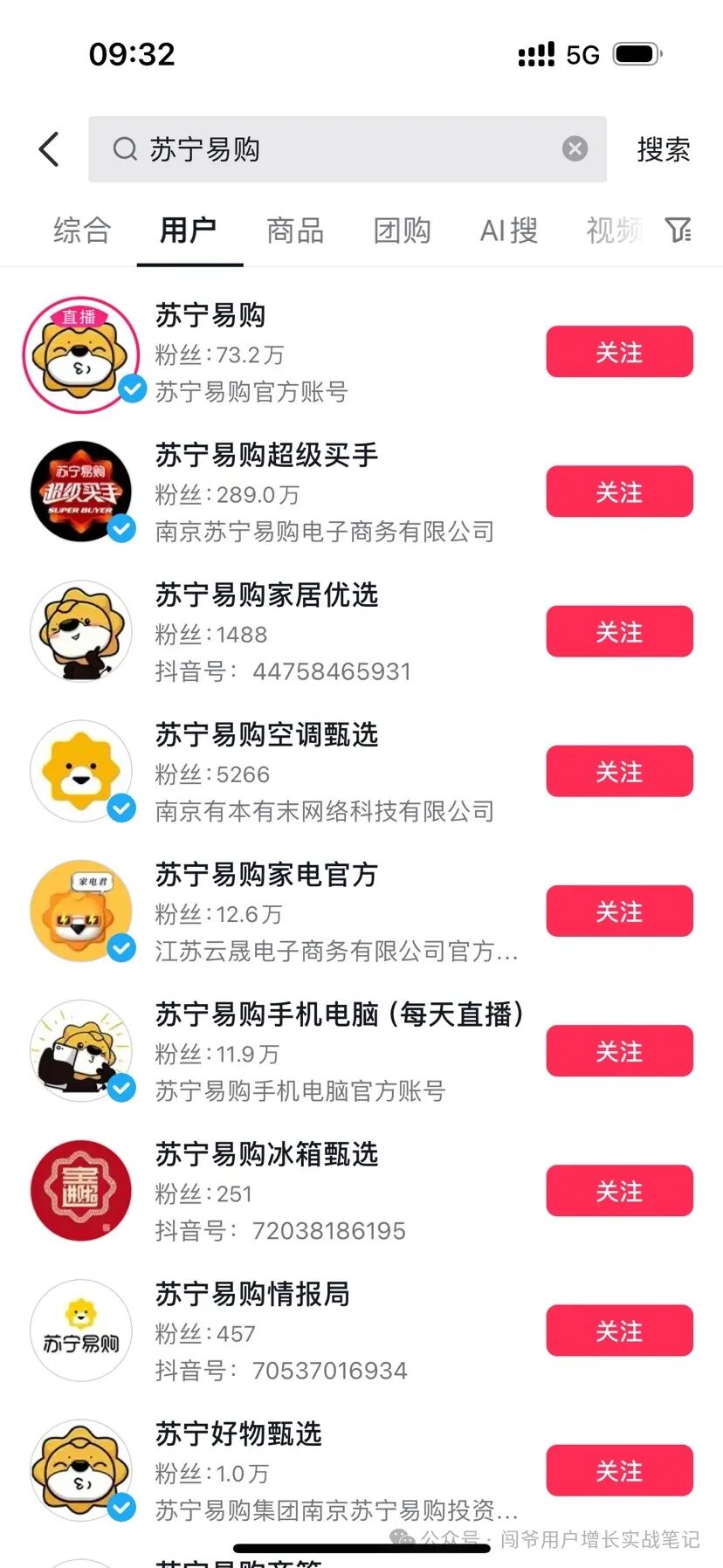Tap the 搜索 button
Viewport: 723px width, 1568px height.
coord(664,149)
